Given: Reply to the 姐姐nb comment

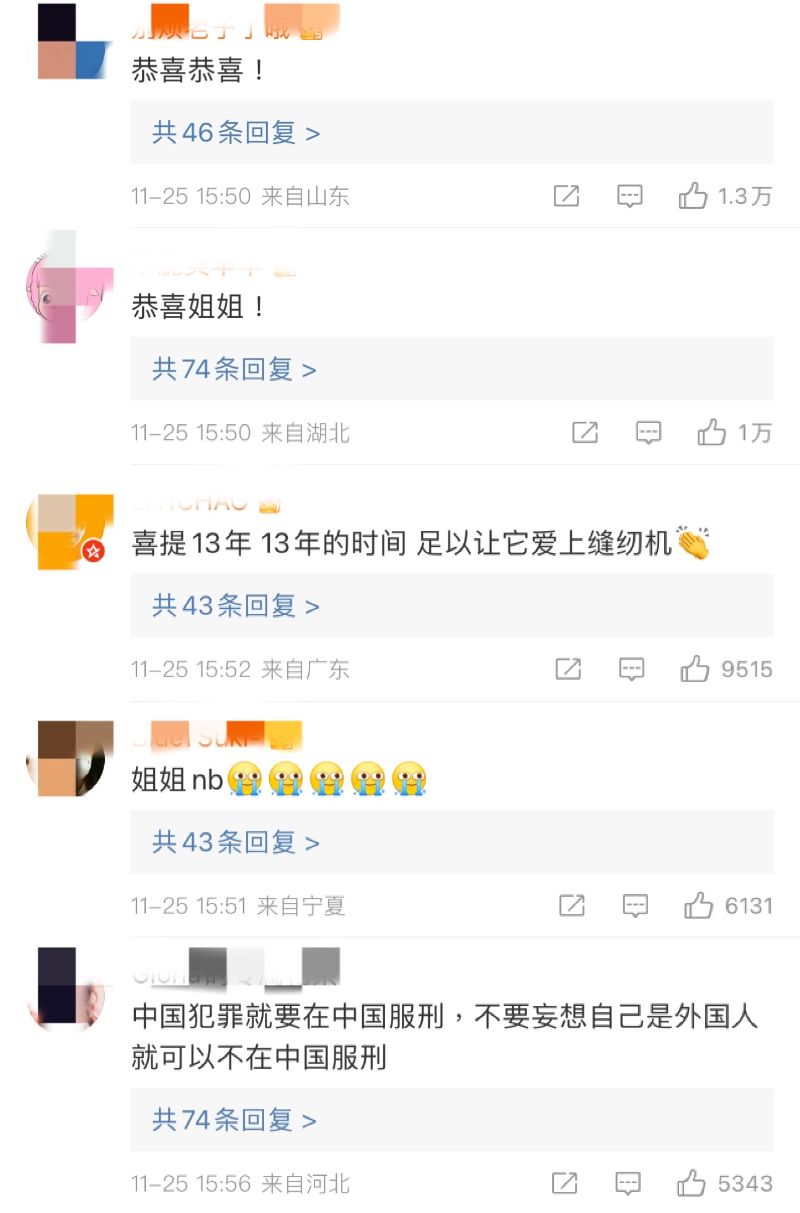Looking at the screenshot, I should 635,906.
